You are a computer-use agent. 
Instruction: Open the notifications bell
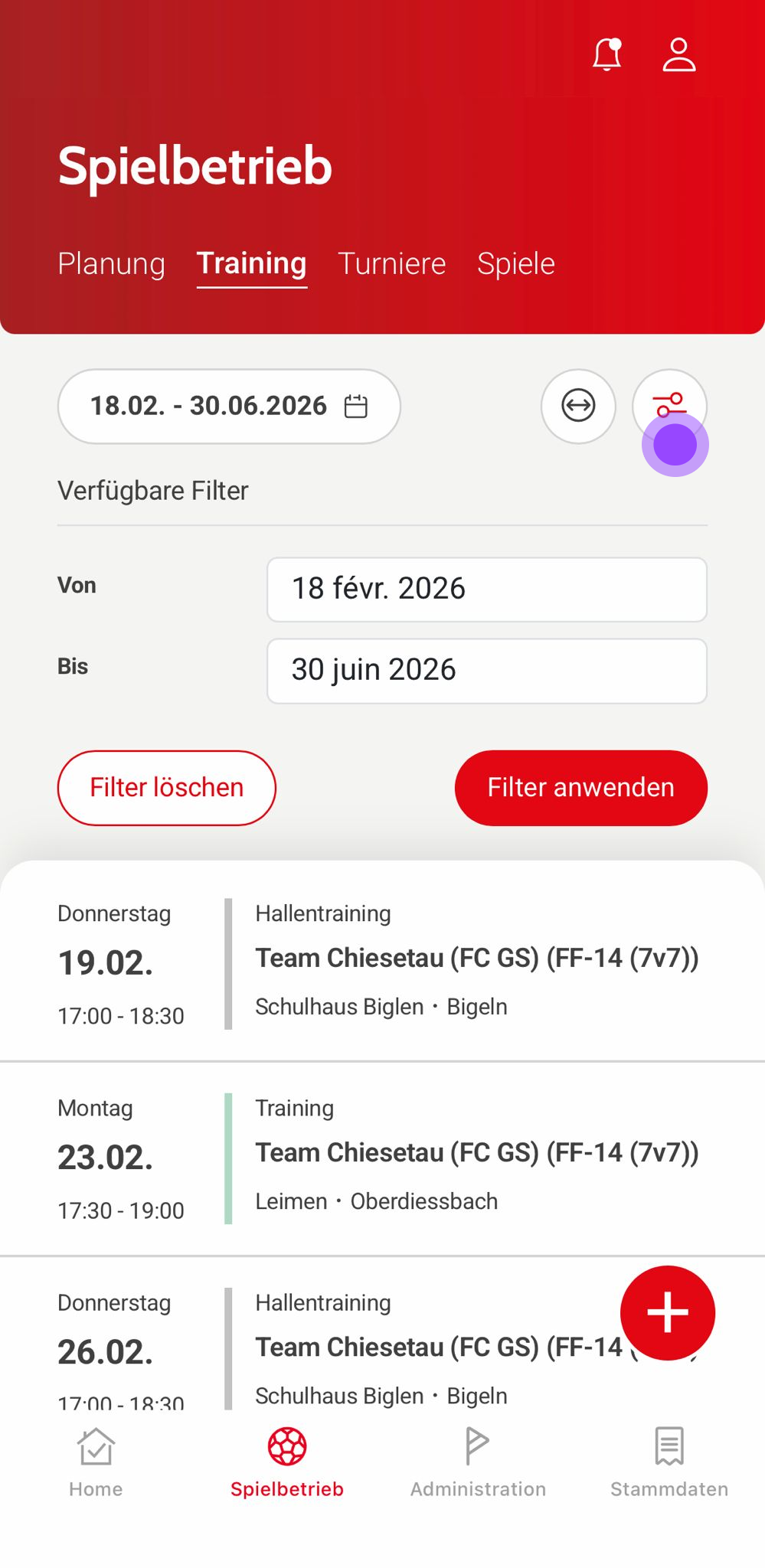(x=606, y=55)
